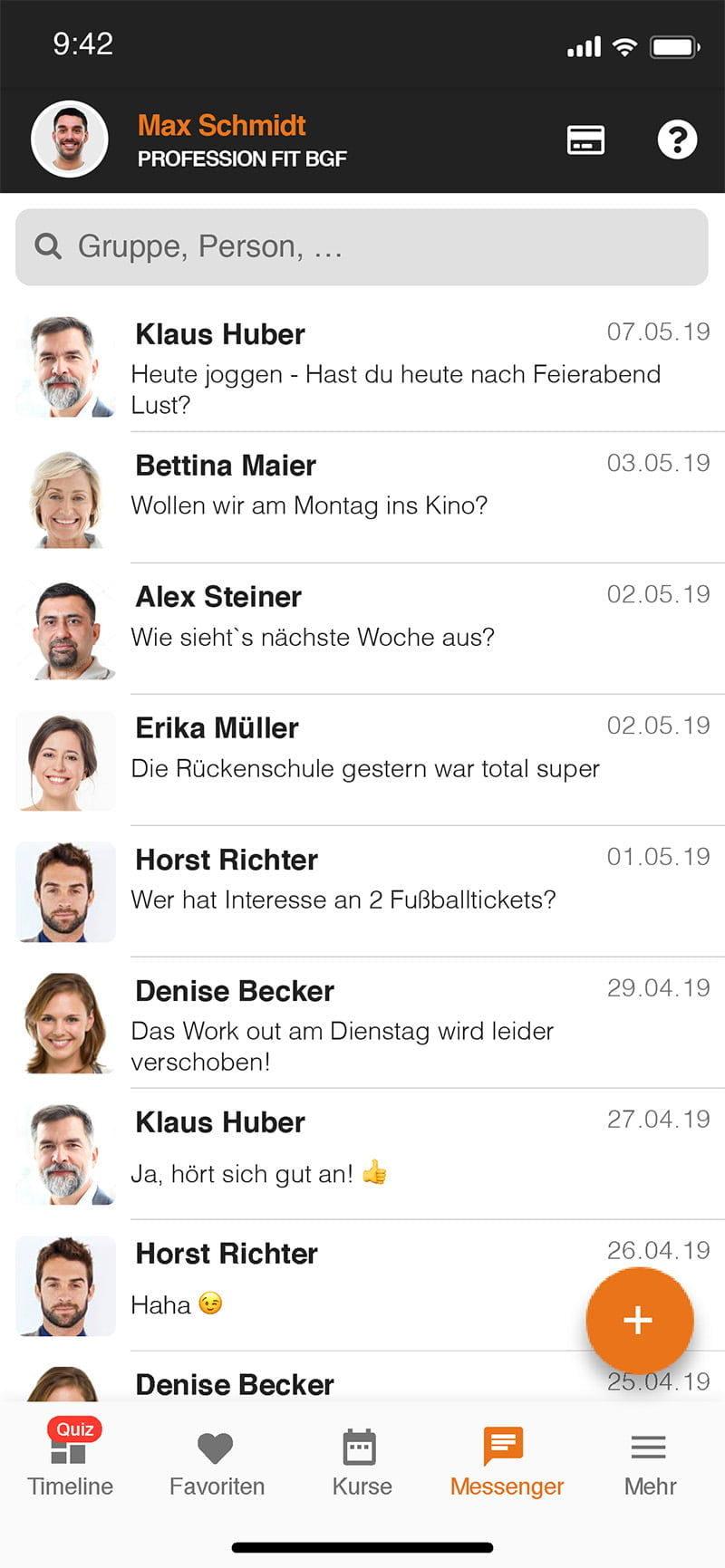Image resolution: width=725 pixels, height=1568 pixels.
Task: Open the help question mark icon
Action: pyautogui.click(x=677, y=139)
